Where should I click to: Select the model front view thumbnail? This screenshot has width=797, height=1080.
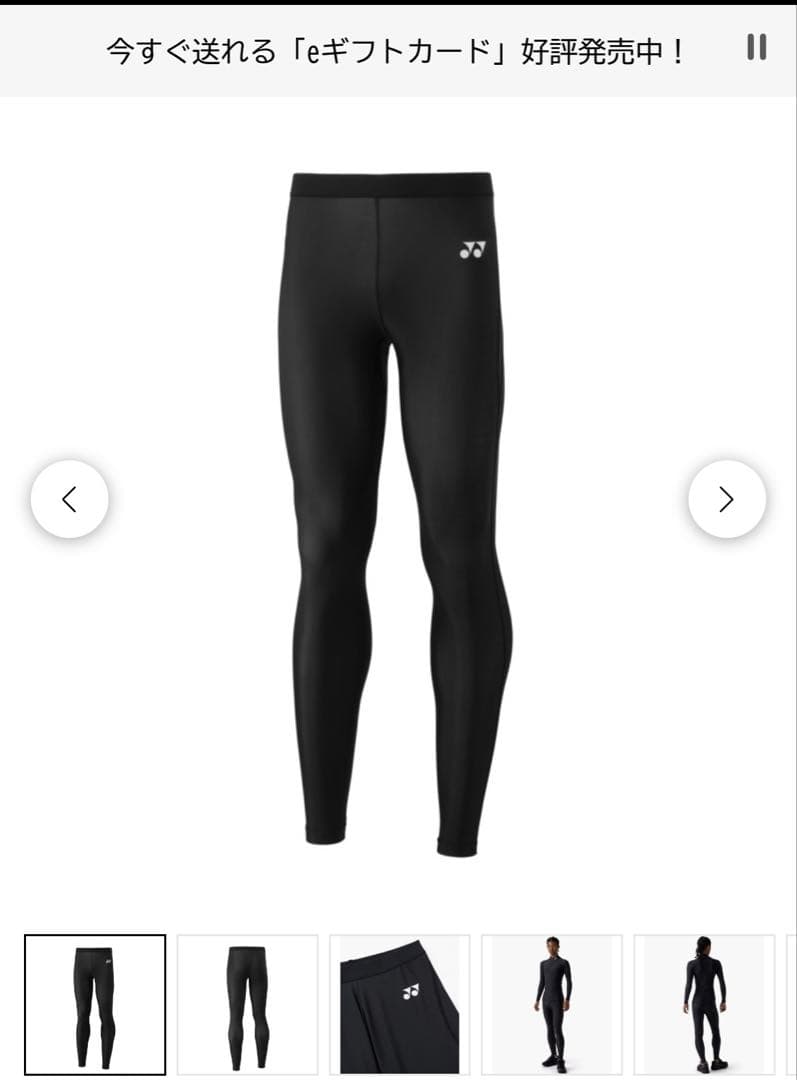click(552, 1004)
